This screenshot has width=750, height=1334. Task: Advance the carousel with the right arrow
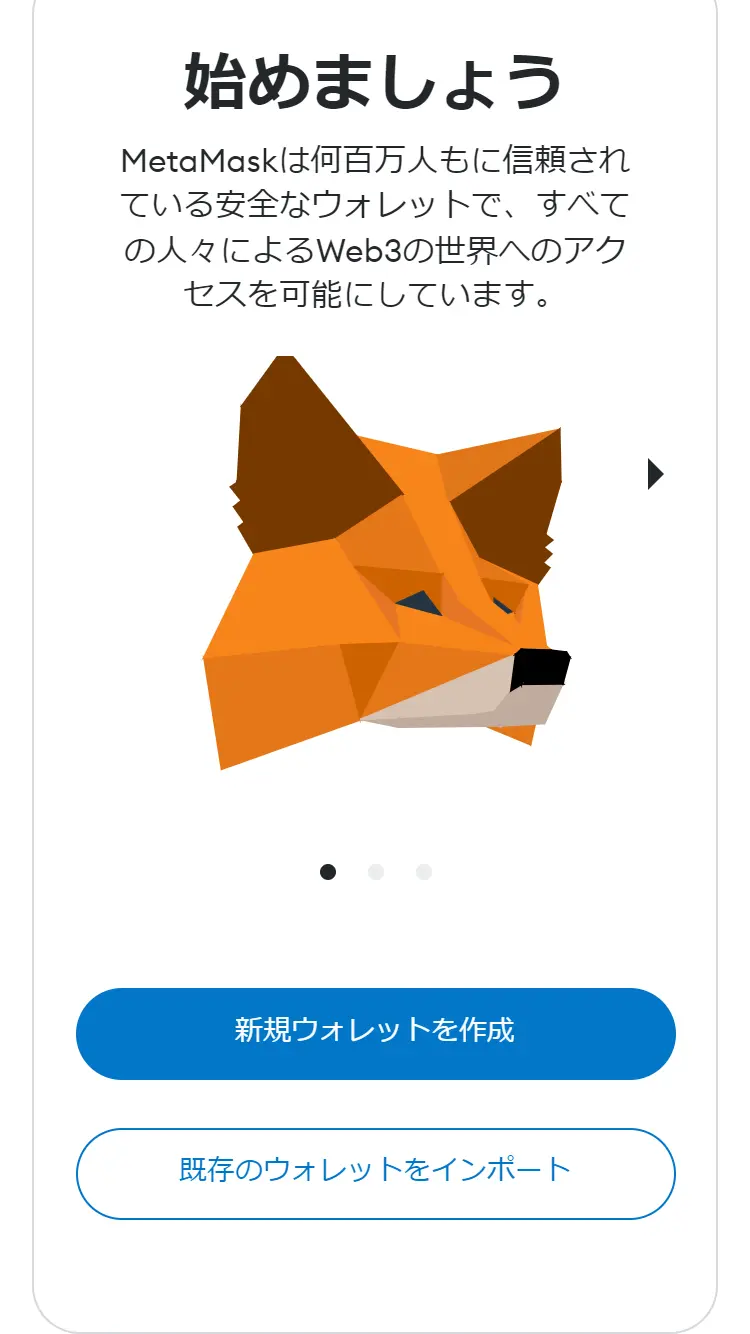655,473
